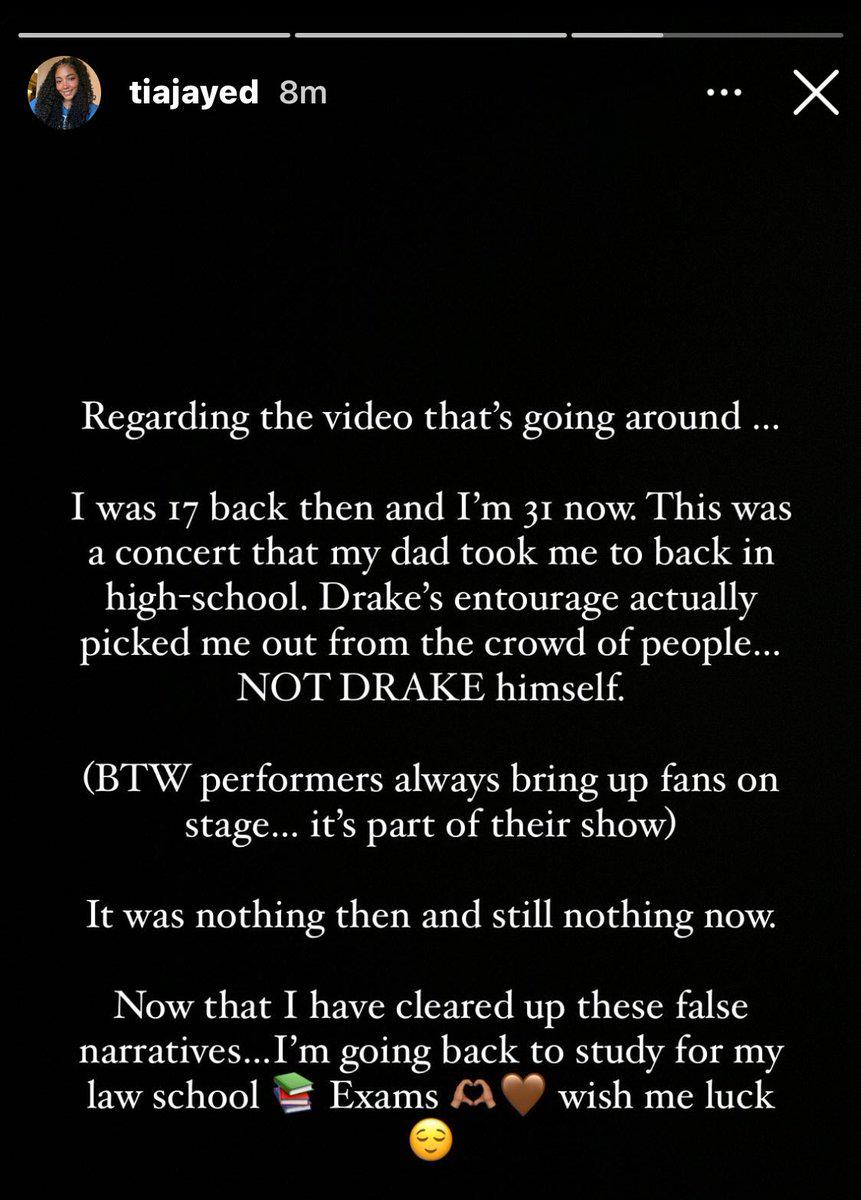Close the story viewer
Viewport: 861px width, 1200px height.
pyautogui.click(x=815, y=93)
